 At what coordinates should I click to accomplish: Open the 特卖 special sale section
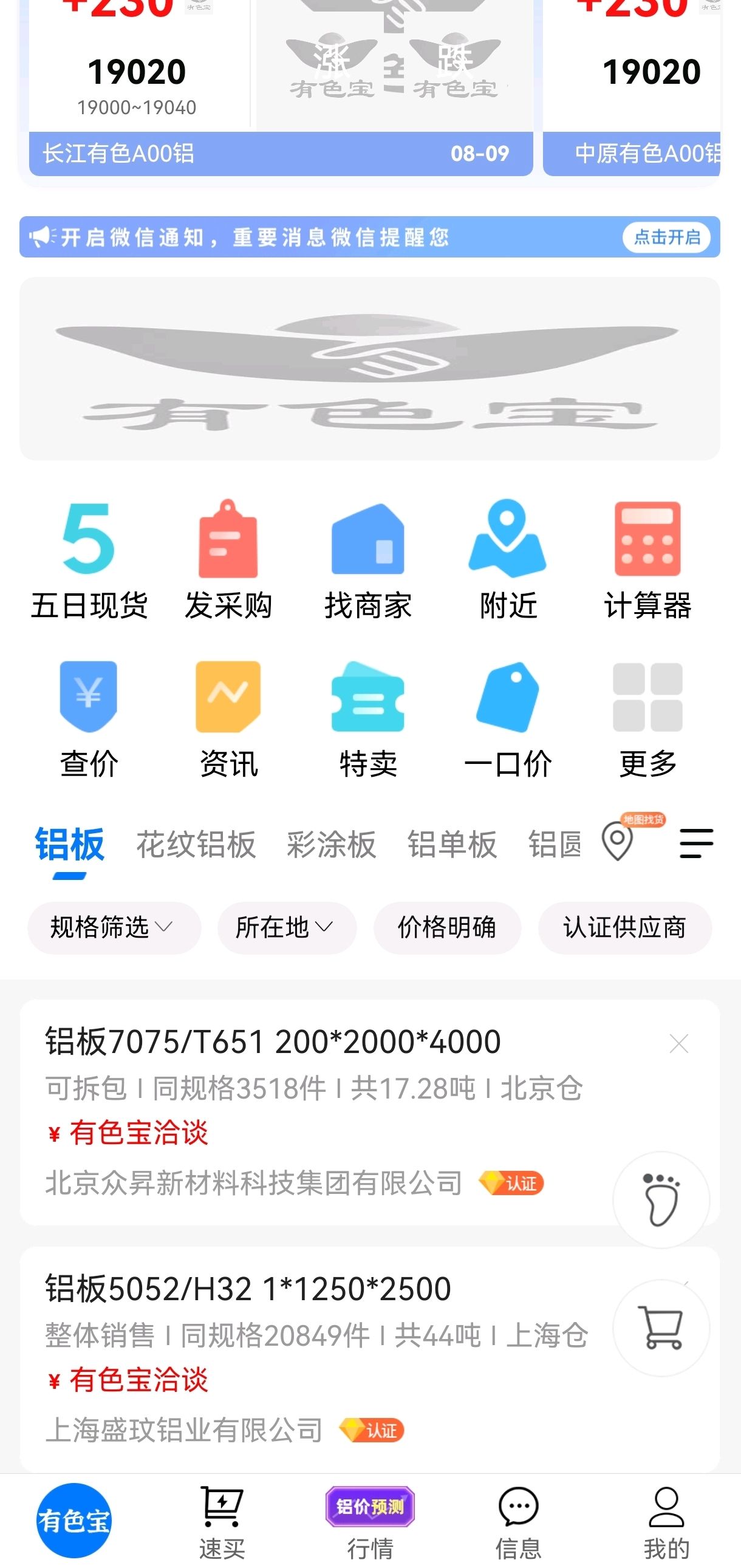[x=367, y=719]
